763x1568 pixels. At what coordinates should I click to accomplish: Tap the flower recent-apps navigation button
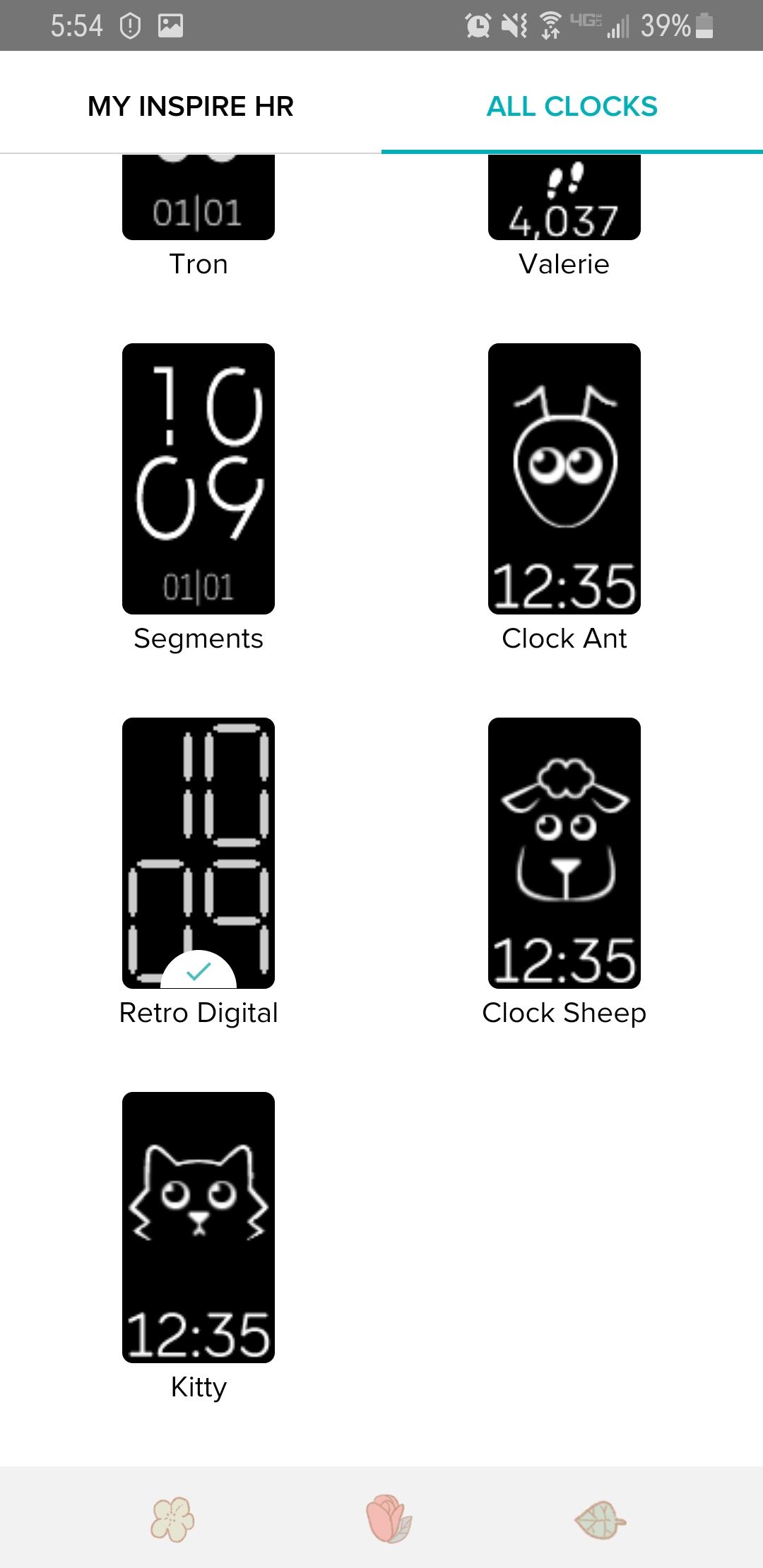[x=172, y=1519]
